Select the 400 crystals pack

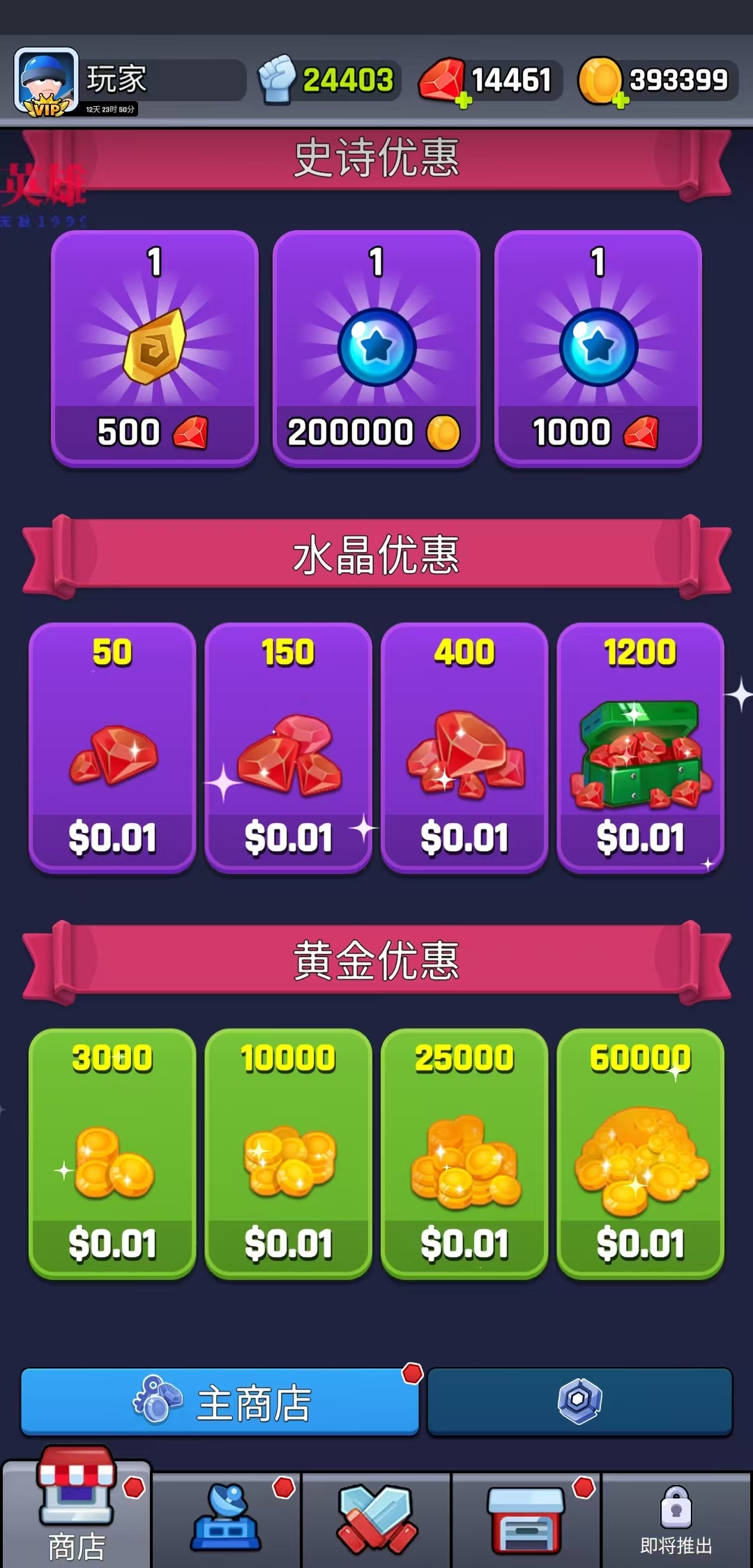pos(464,748)
